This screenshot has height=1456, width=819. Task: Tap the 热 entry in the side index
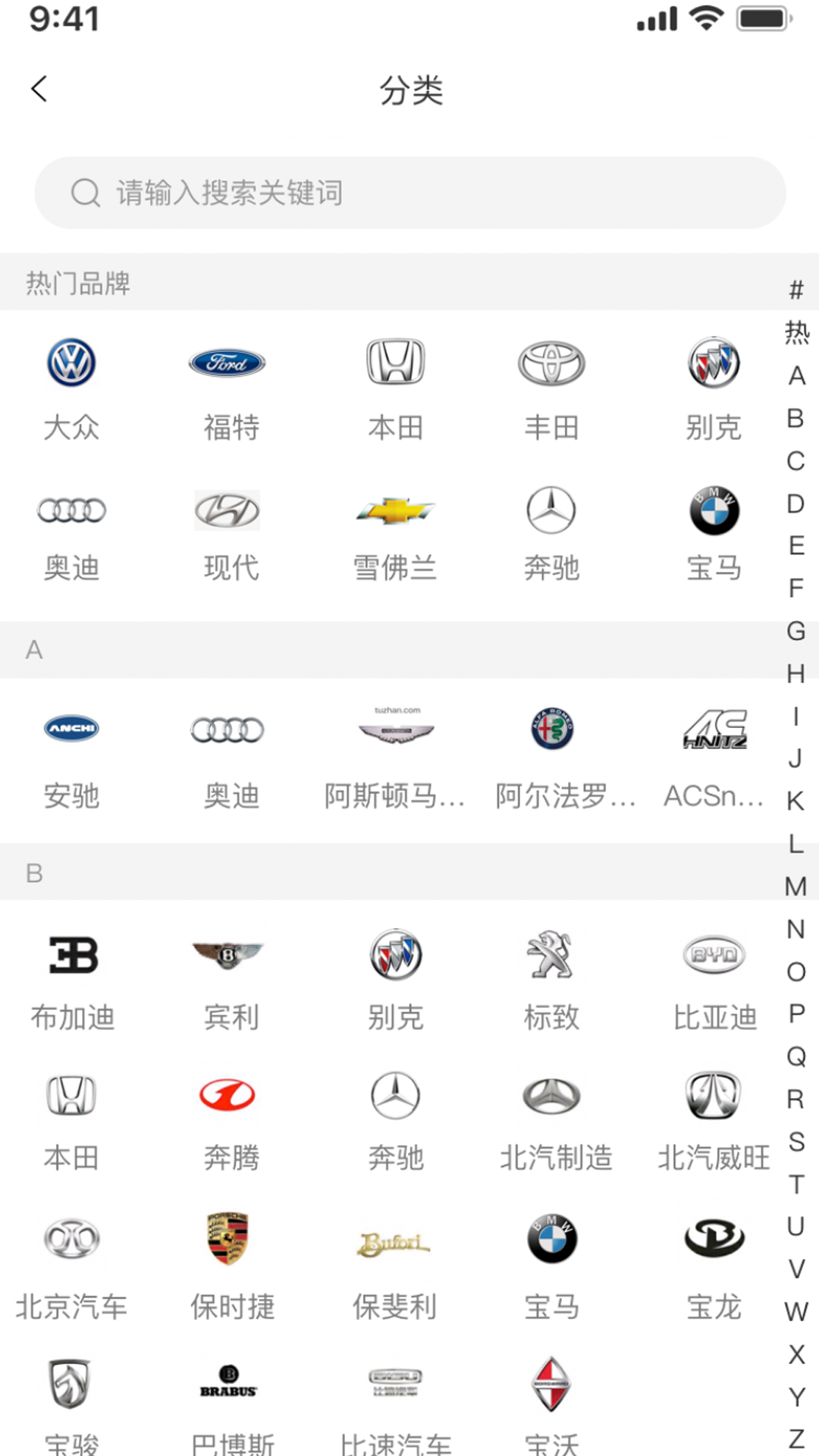click(793, 333)
